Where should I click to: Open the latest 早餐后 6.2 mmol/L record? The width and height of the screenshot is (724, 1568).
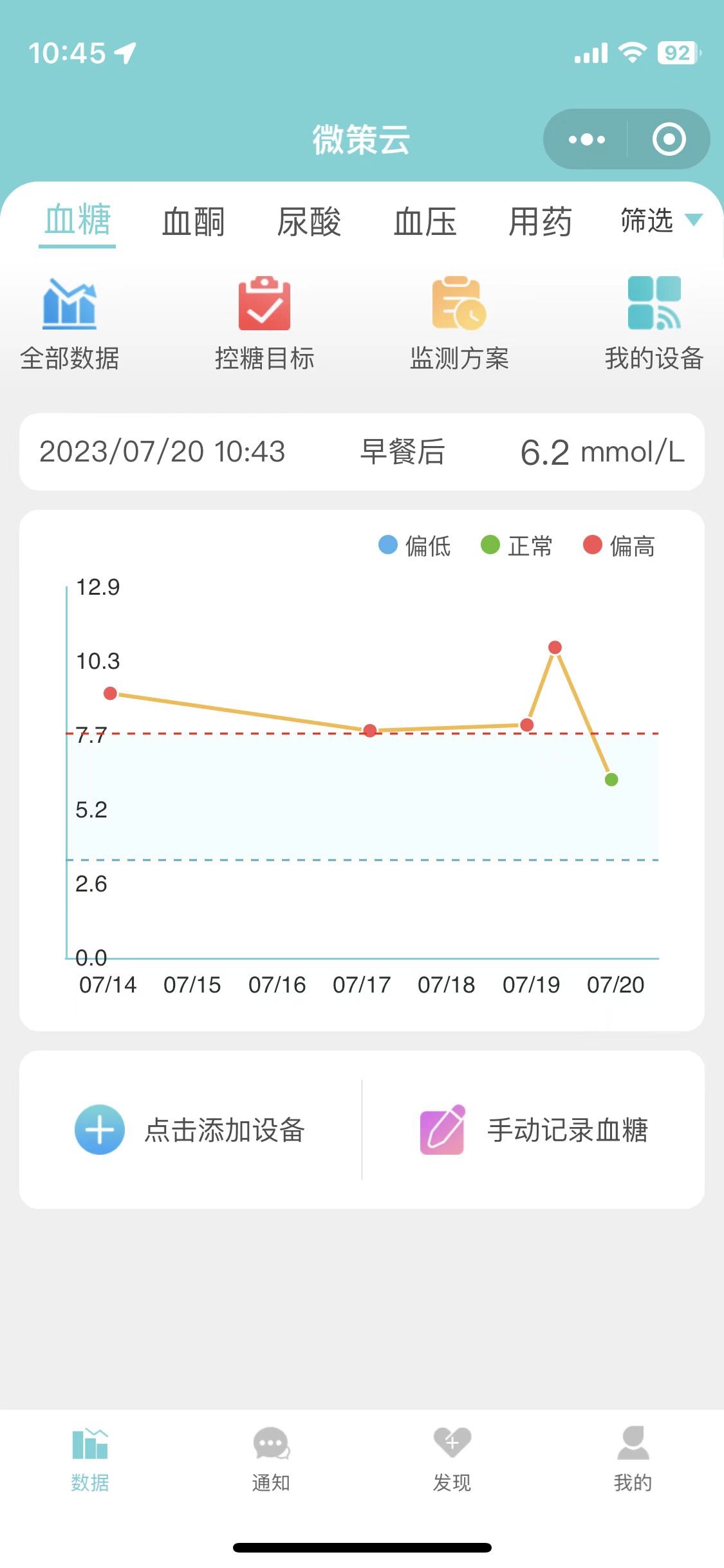362,452
